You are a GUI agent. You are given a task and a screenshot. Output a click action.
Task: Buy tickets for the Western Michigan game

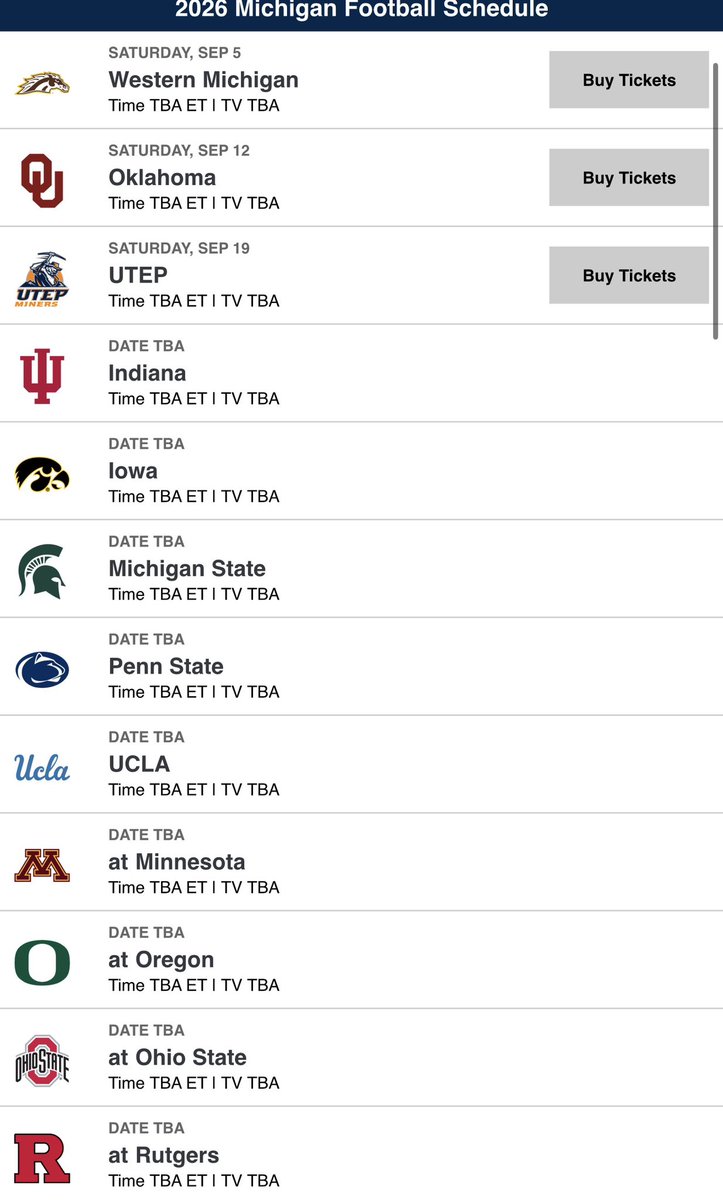pyautogui.click(x=629, y=80)
